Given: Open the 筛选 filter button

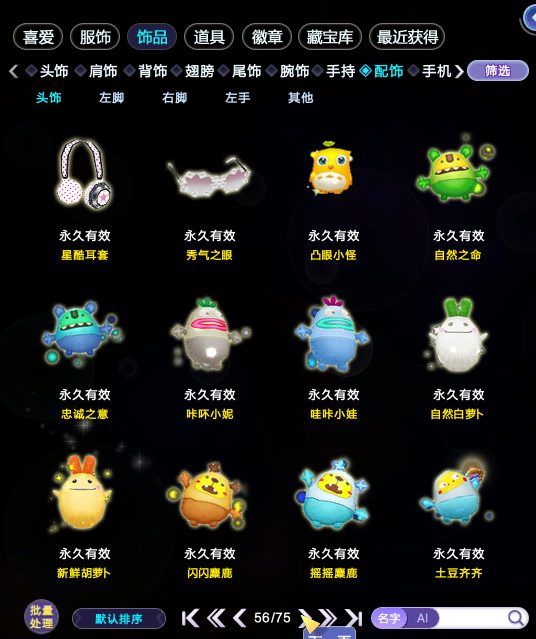Looking at the screenshot, I should click(498, 71).
